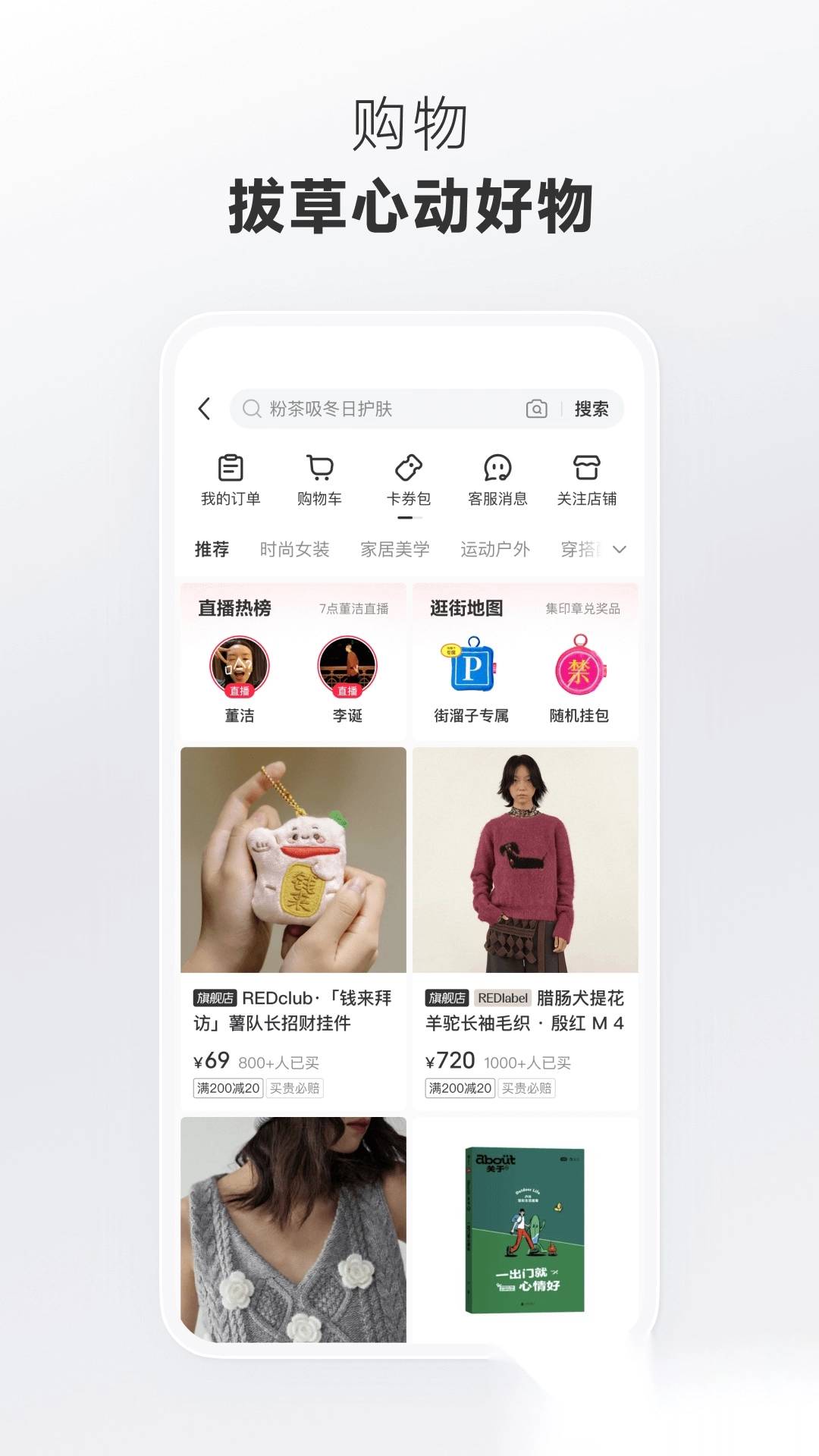The image size is (819, 1456).
Task: Tap the 满200减20 coupon tag
Action: pyautogui.click(x=229, y=1088)
